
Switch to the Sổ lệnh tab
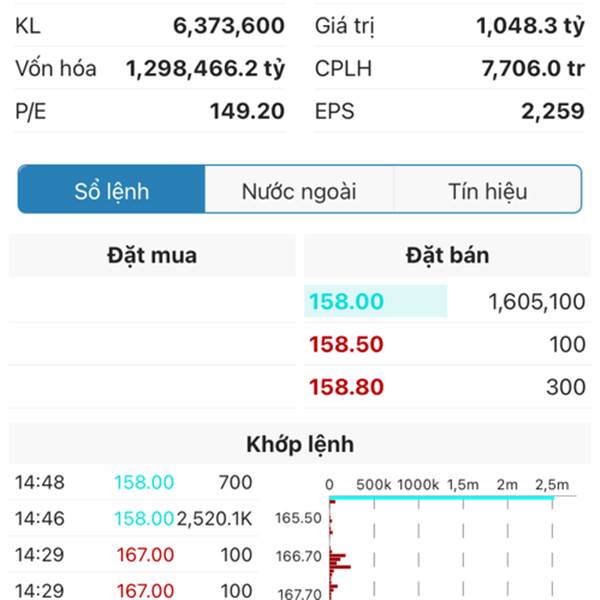pyautogui.click(x=111, y=191)
